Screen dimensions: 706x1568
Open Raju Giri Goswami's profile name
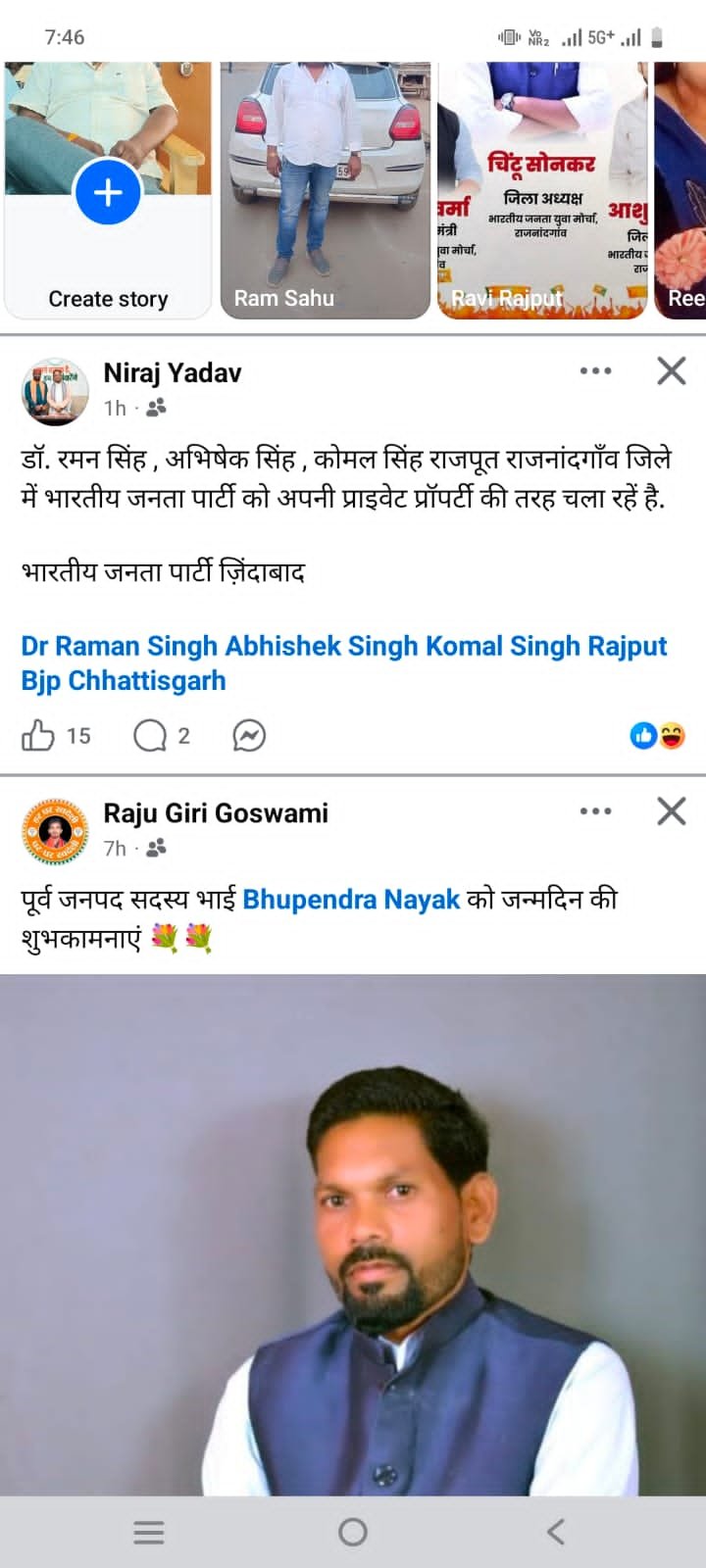[216, 813]
